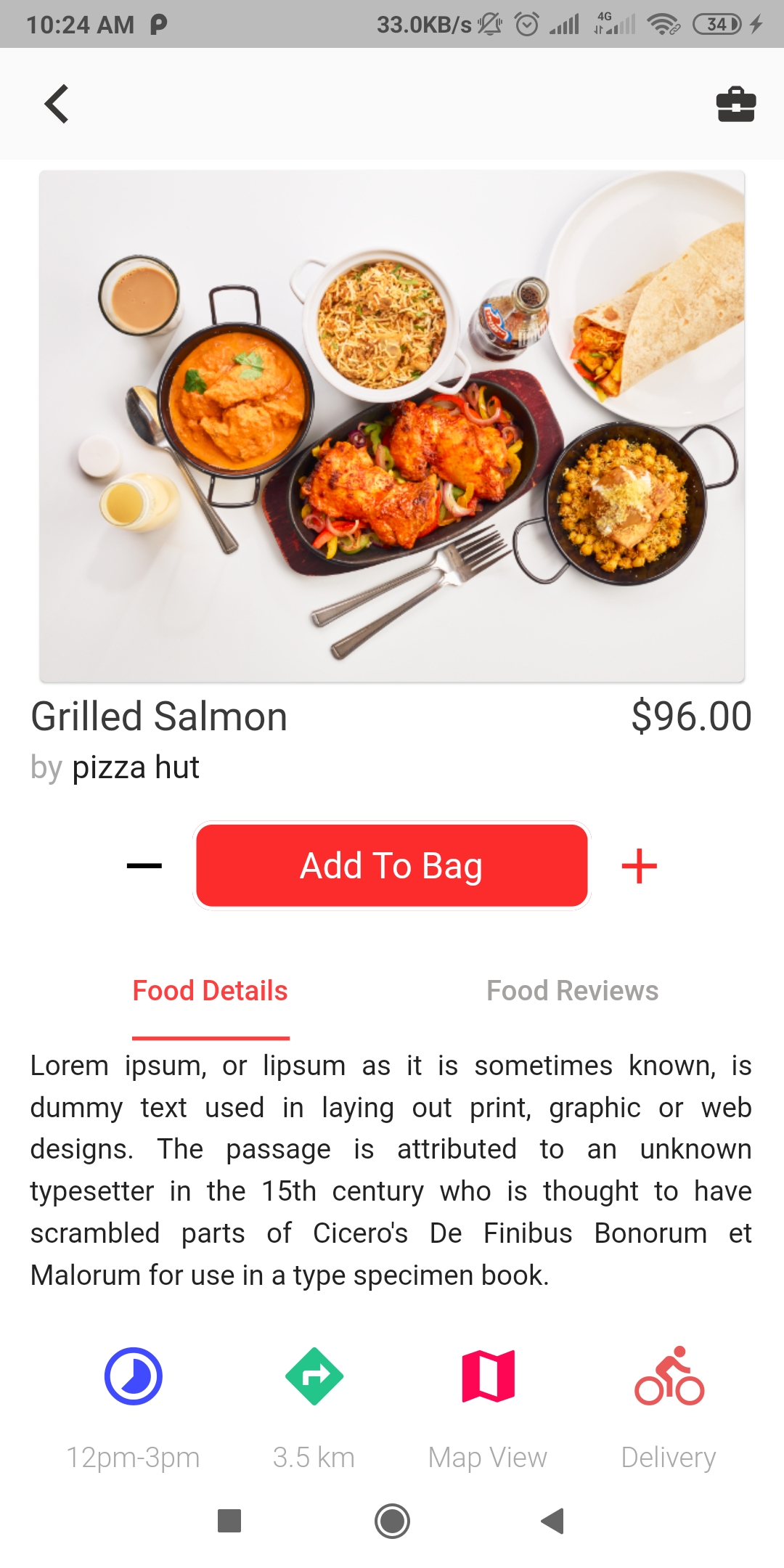Tap the system home button
This screenshot has height=1568, width=784.
pos(392,1521)
